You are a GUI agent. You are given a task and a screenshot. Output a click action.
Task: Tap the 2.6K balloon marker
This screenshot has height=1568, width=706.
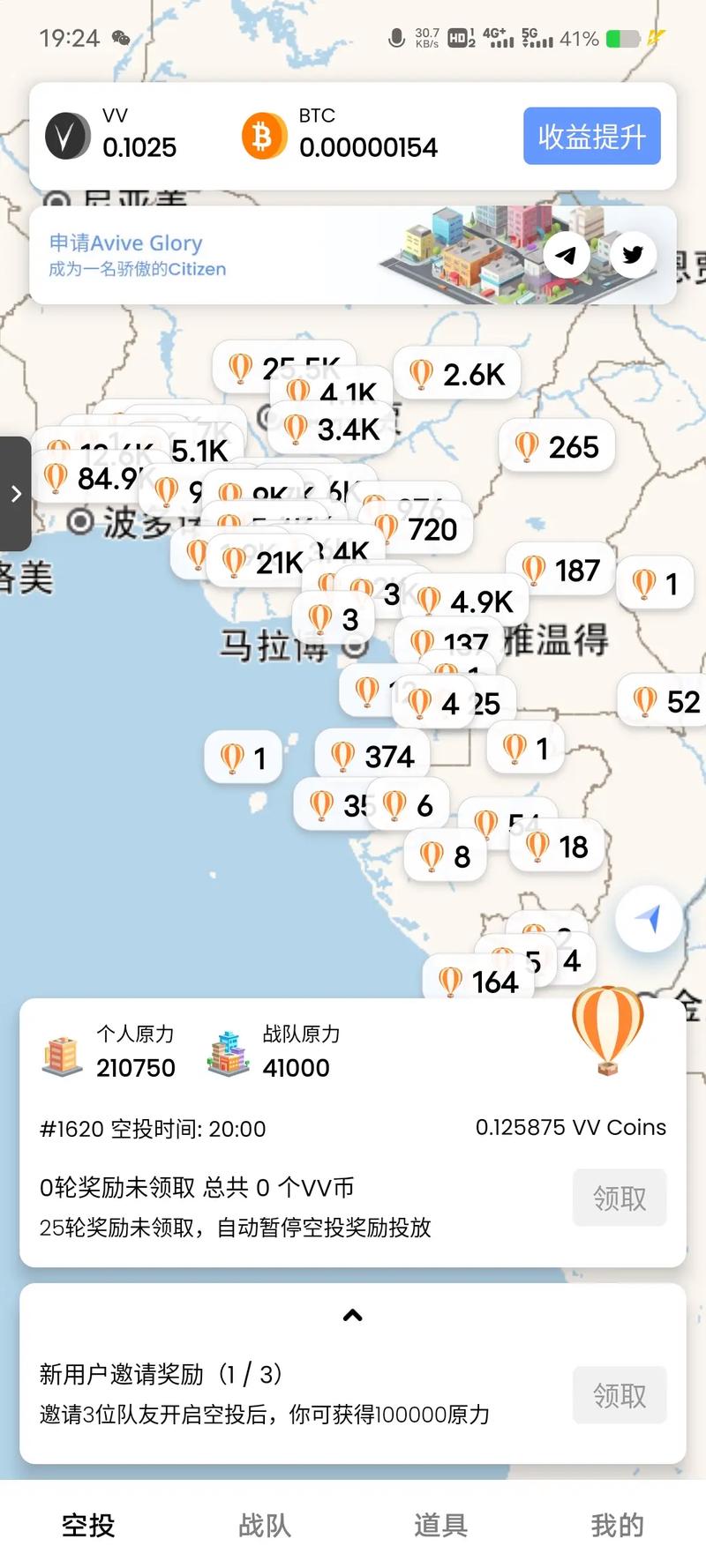(x=457, y=374)
